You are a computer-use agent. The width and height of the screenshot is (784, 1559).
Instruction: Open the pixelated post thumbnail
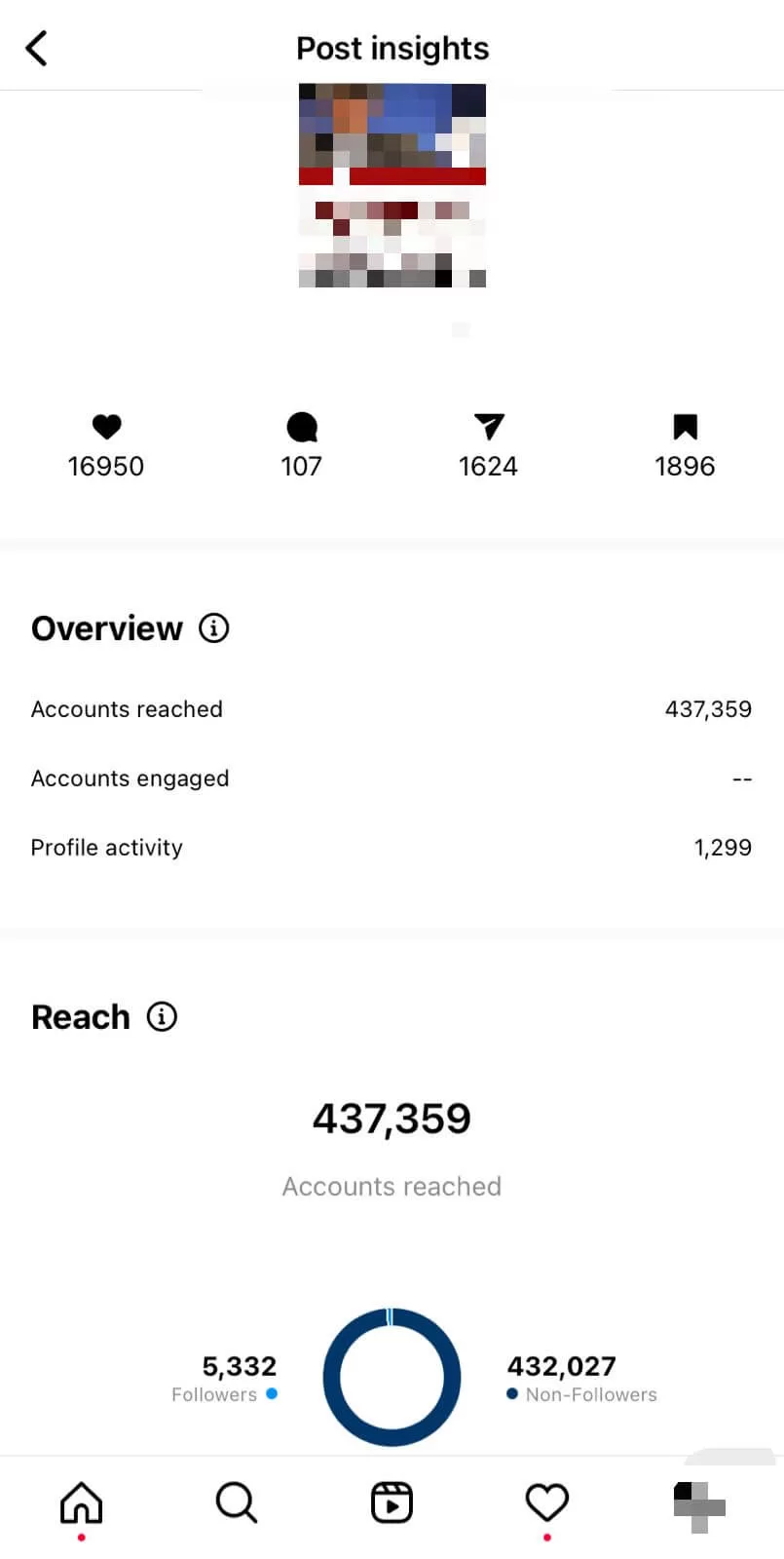[392, 185]
